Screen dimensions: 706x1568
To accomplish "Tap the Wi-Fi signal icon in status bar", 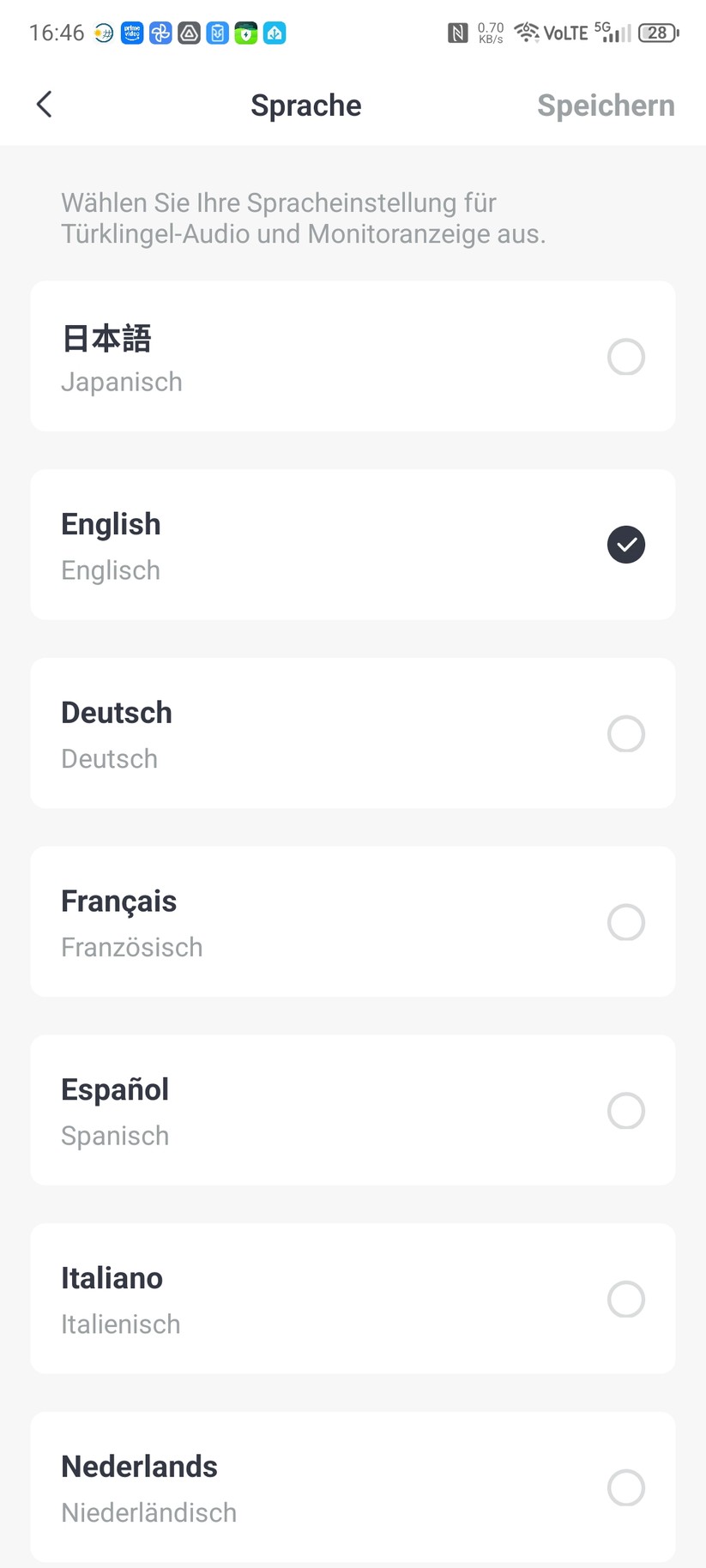I will point(525,33).
